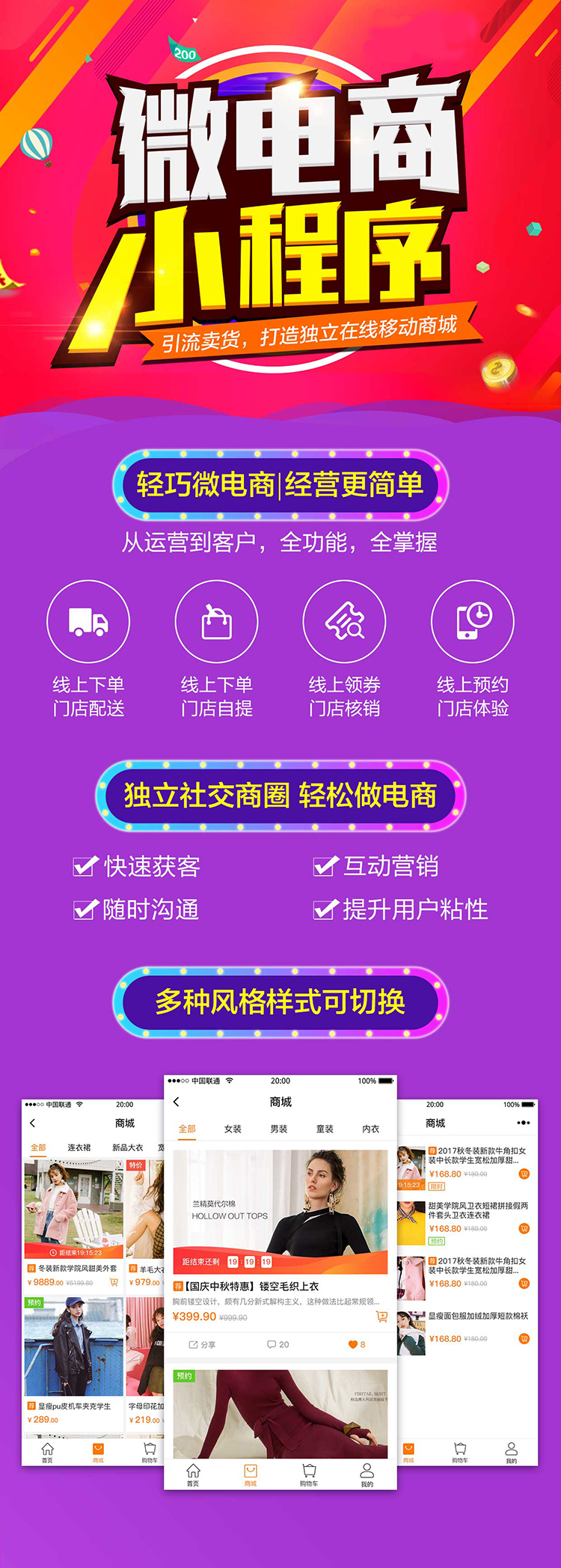Open the 购物车 cart icon in bottom navigation
The image size is (561, 1568).
[x=308, y=1469]
